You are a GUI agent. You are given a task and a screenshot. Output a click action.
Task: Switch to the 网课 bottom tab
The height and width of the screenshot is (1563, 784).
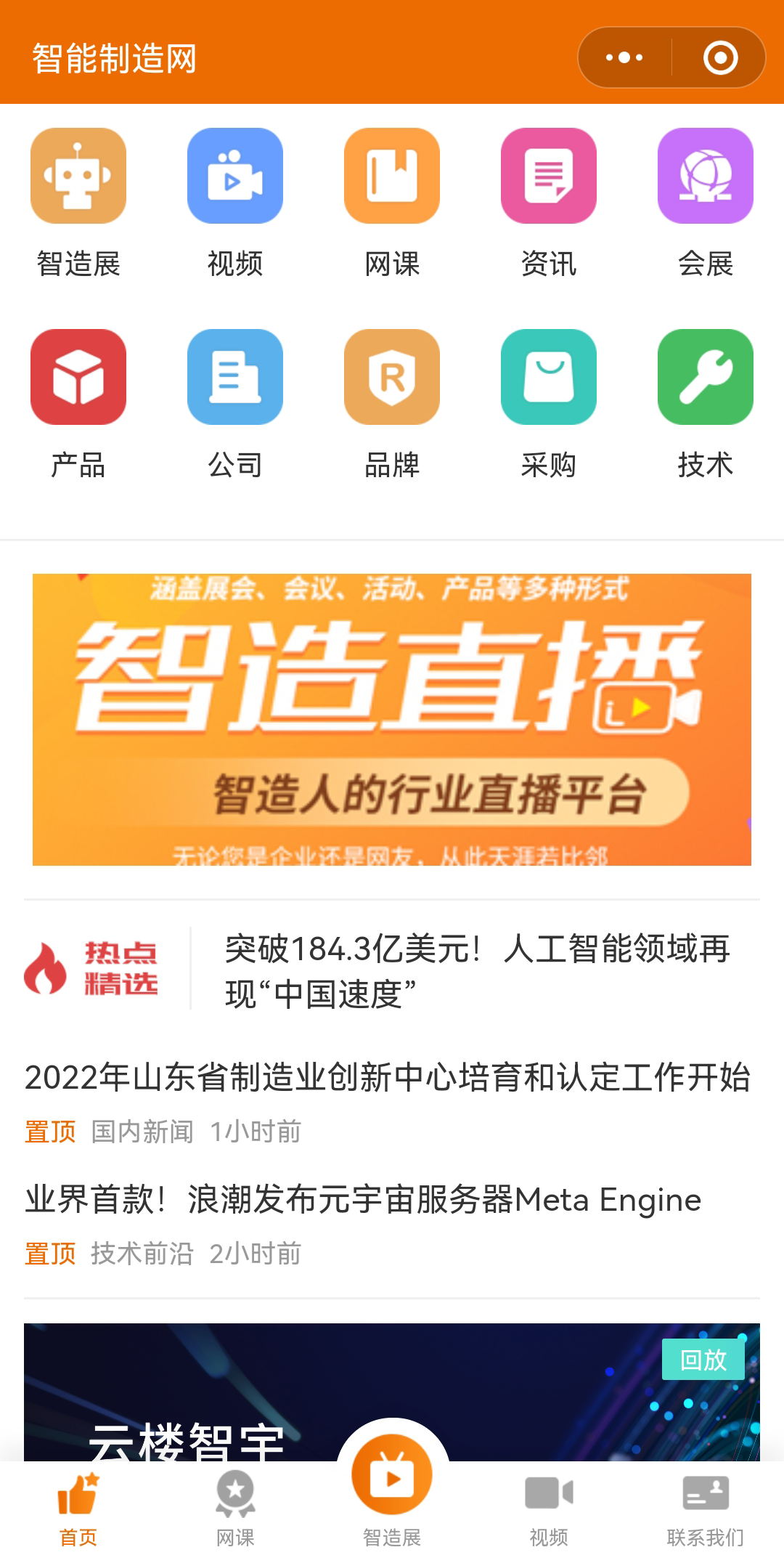235,1507
